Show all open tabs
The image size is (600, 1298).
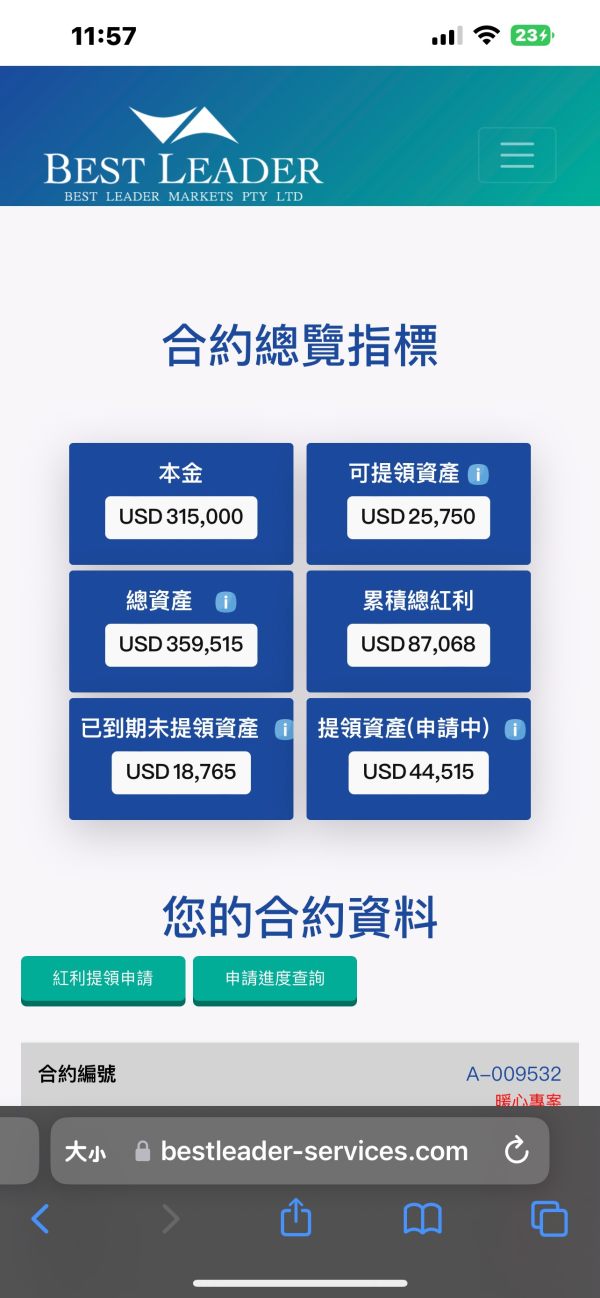click(549, 1218)
